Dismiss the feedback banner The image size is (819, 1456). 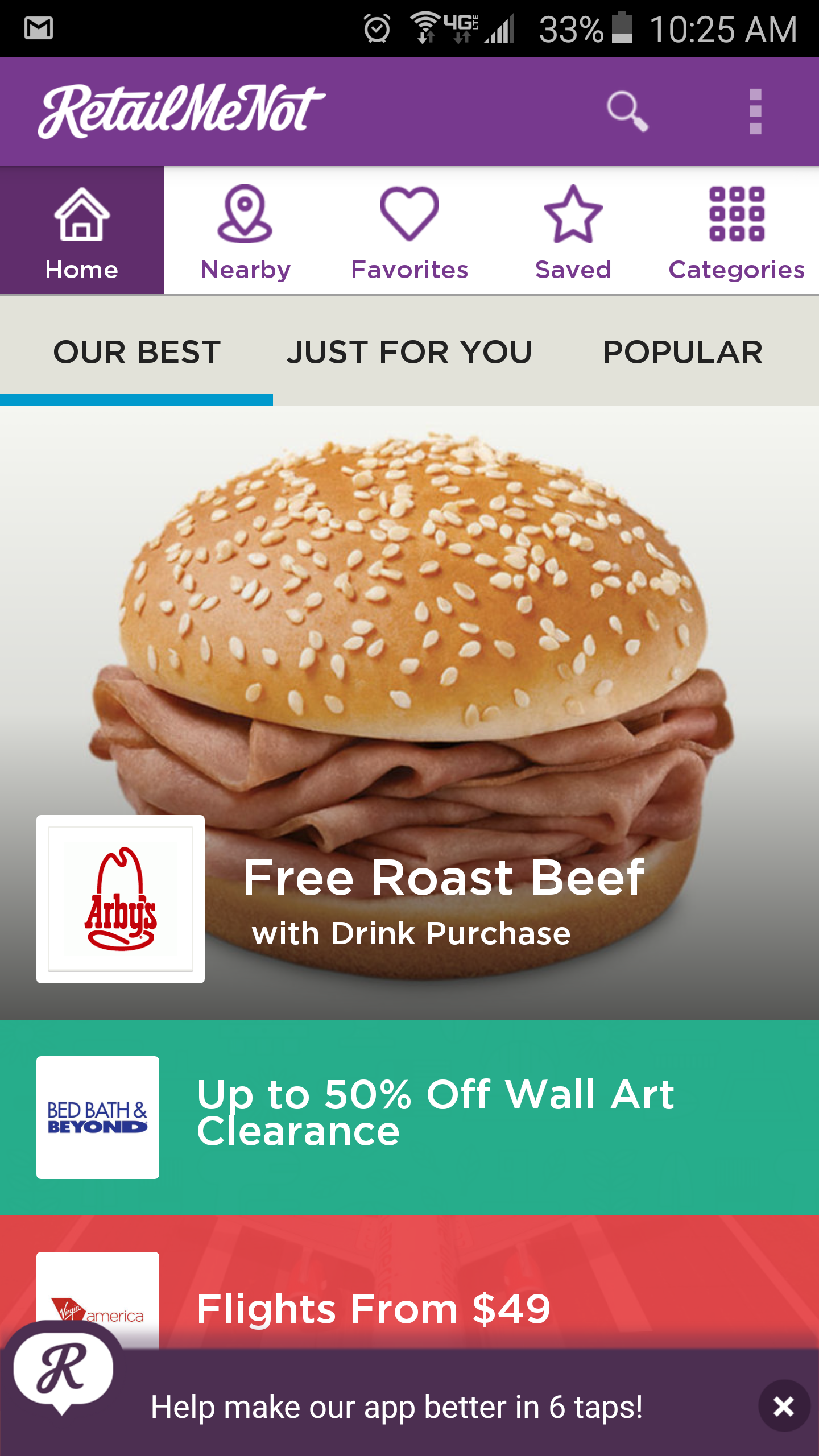tap(784, 1407)
